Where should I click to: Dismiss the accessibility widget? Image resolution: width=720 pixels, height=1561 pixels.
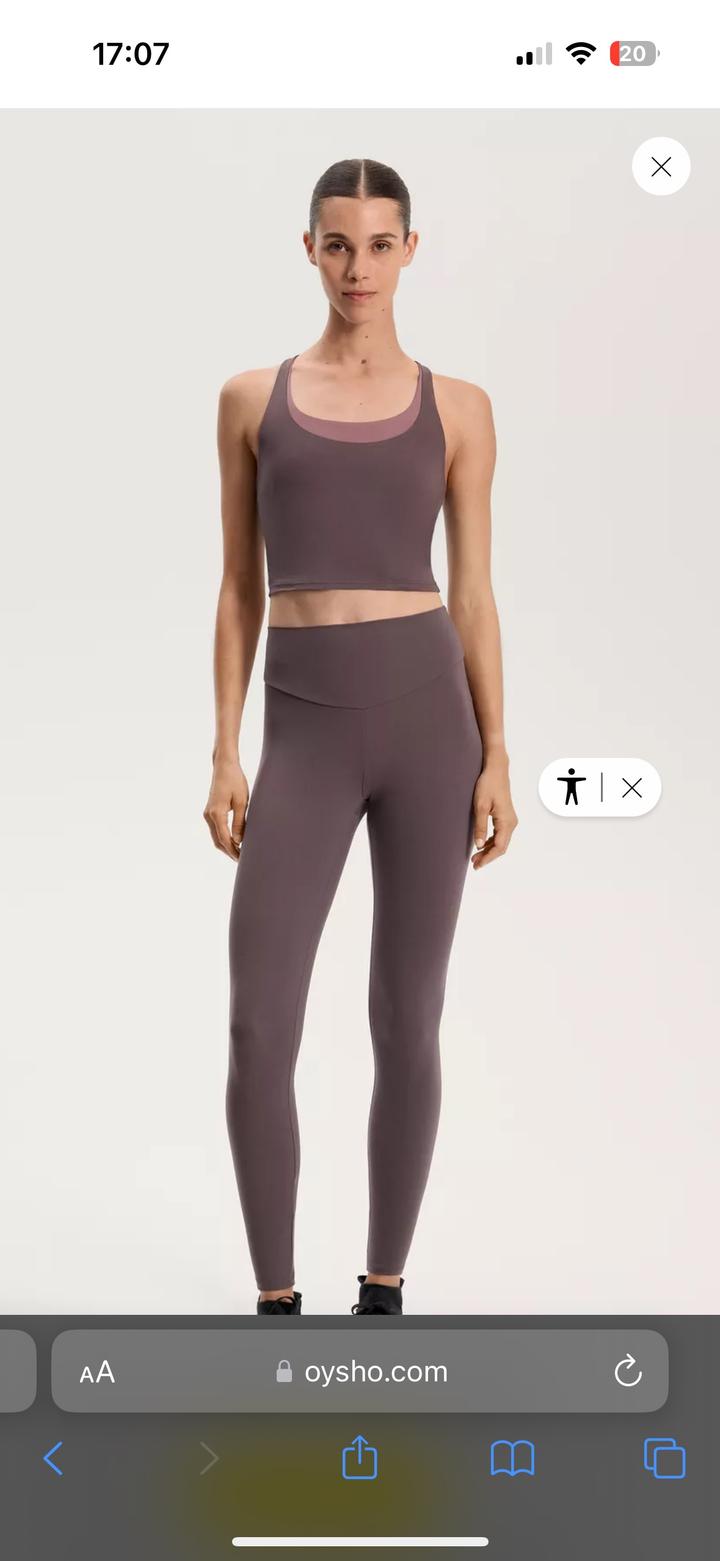[x=632, y=788]
